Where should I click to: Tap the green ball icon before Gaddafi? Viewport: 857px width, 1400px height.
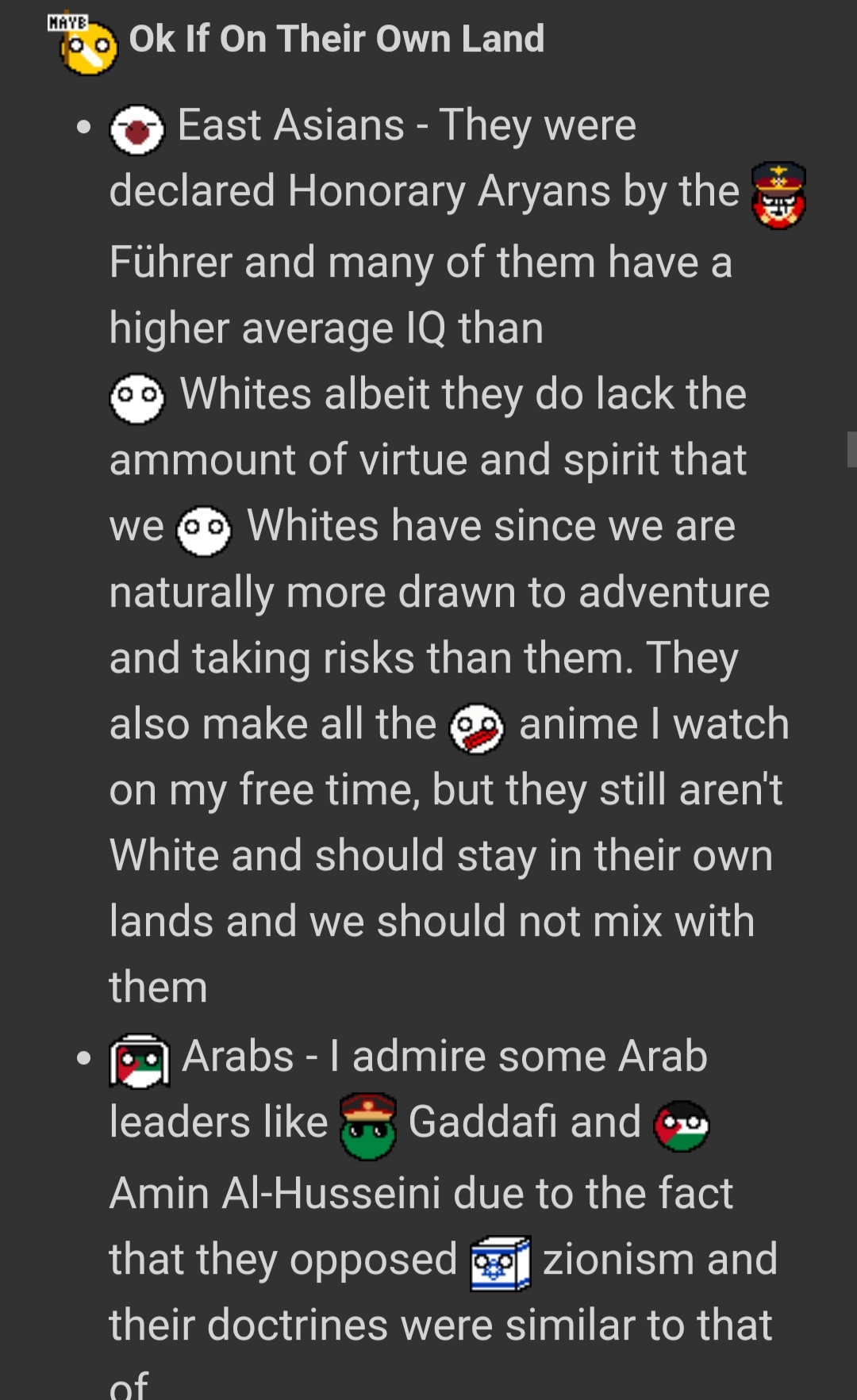pyautogui.click(x=368, y=1126)
